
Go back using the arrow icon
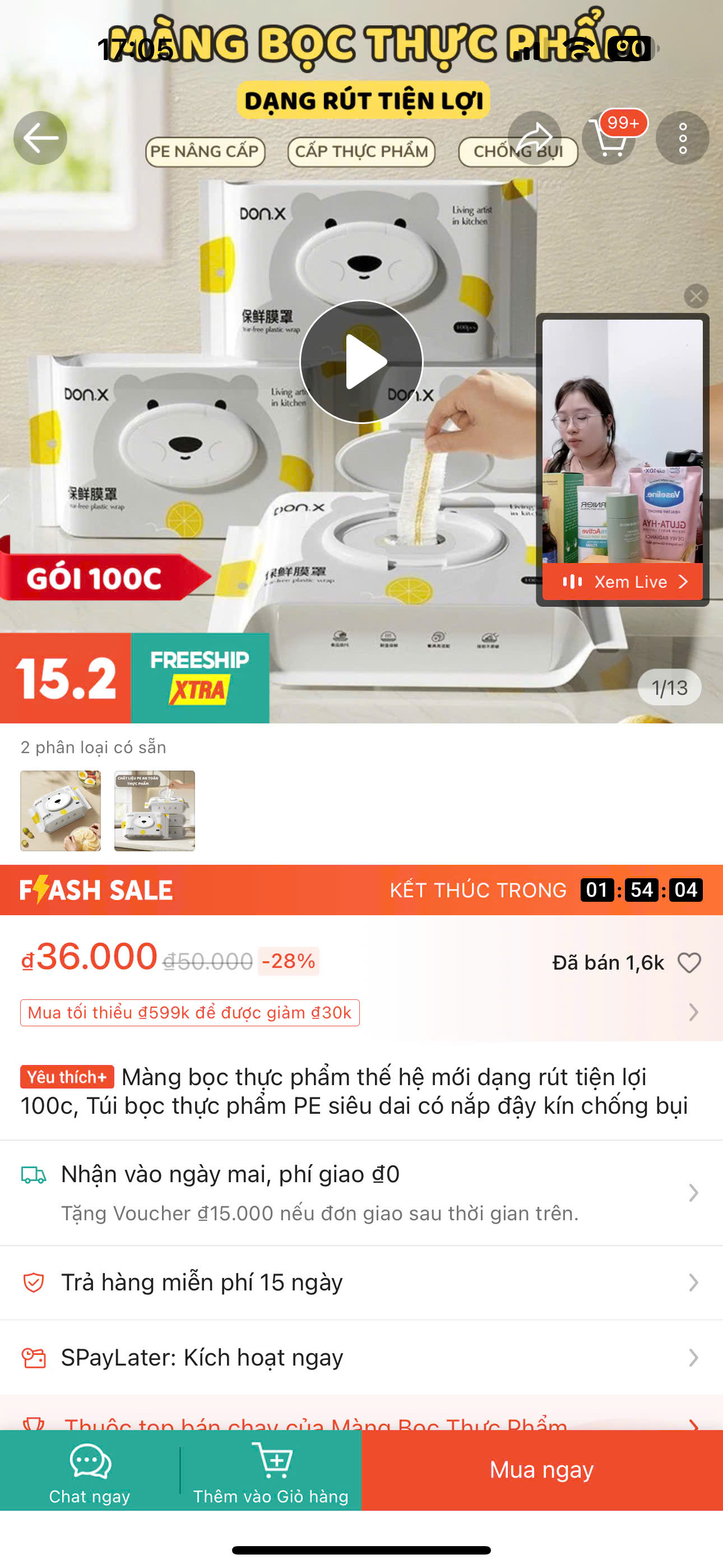40,138
